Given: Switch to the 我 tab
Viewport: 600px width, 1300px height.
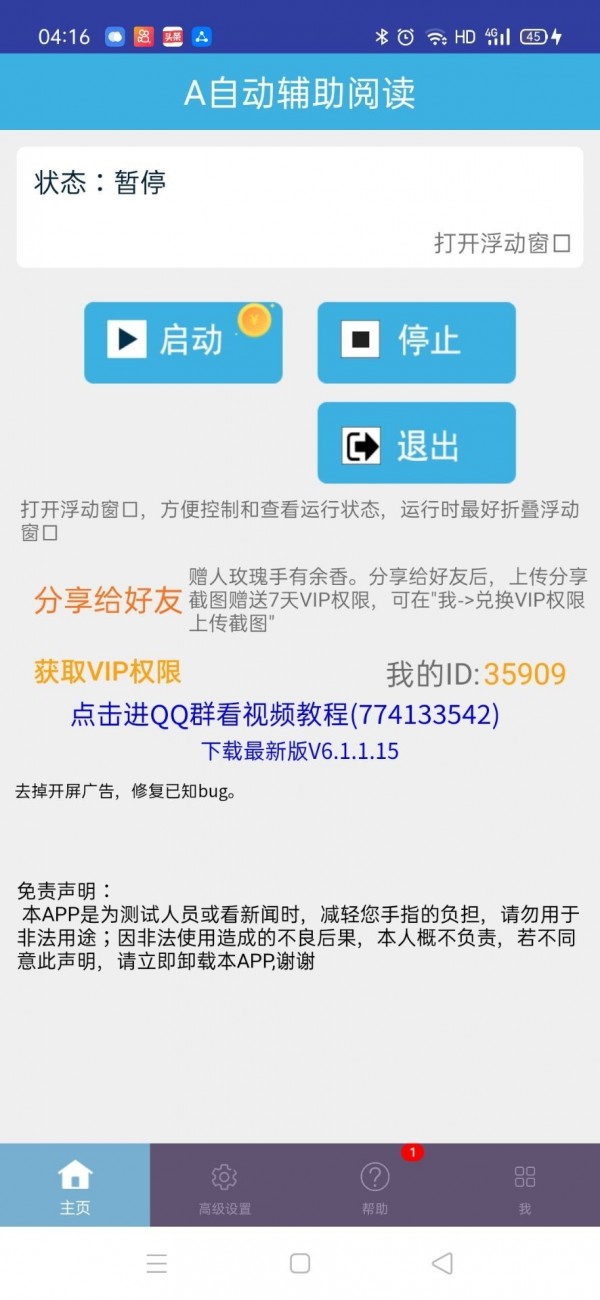Looking at the screenshot, I should [524, 1186].
